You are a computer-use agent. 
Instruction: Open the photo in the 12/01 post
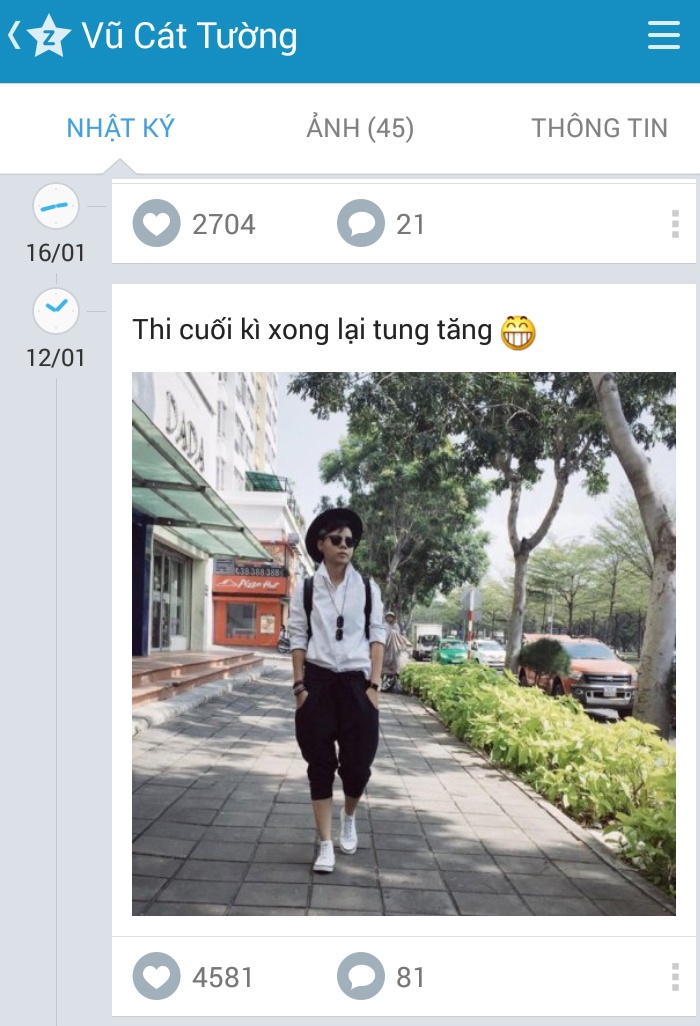(x=403, y=643)
